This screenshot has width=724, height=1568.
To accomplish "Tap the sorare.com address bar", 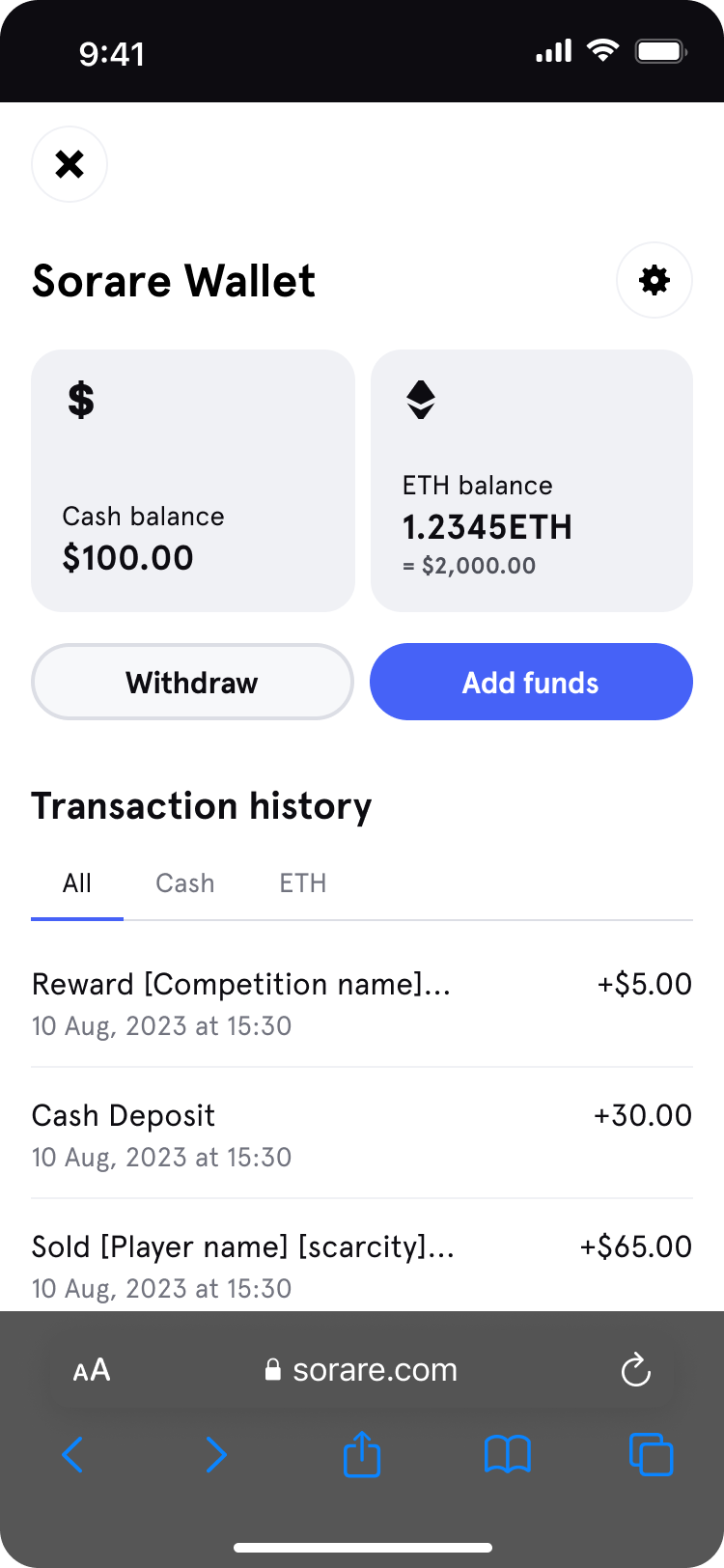I will pyautogui.click(x=362, y=1370).
